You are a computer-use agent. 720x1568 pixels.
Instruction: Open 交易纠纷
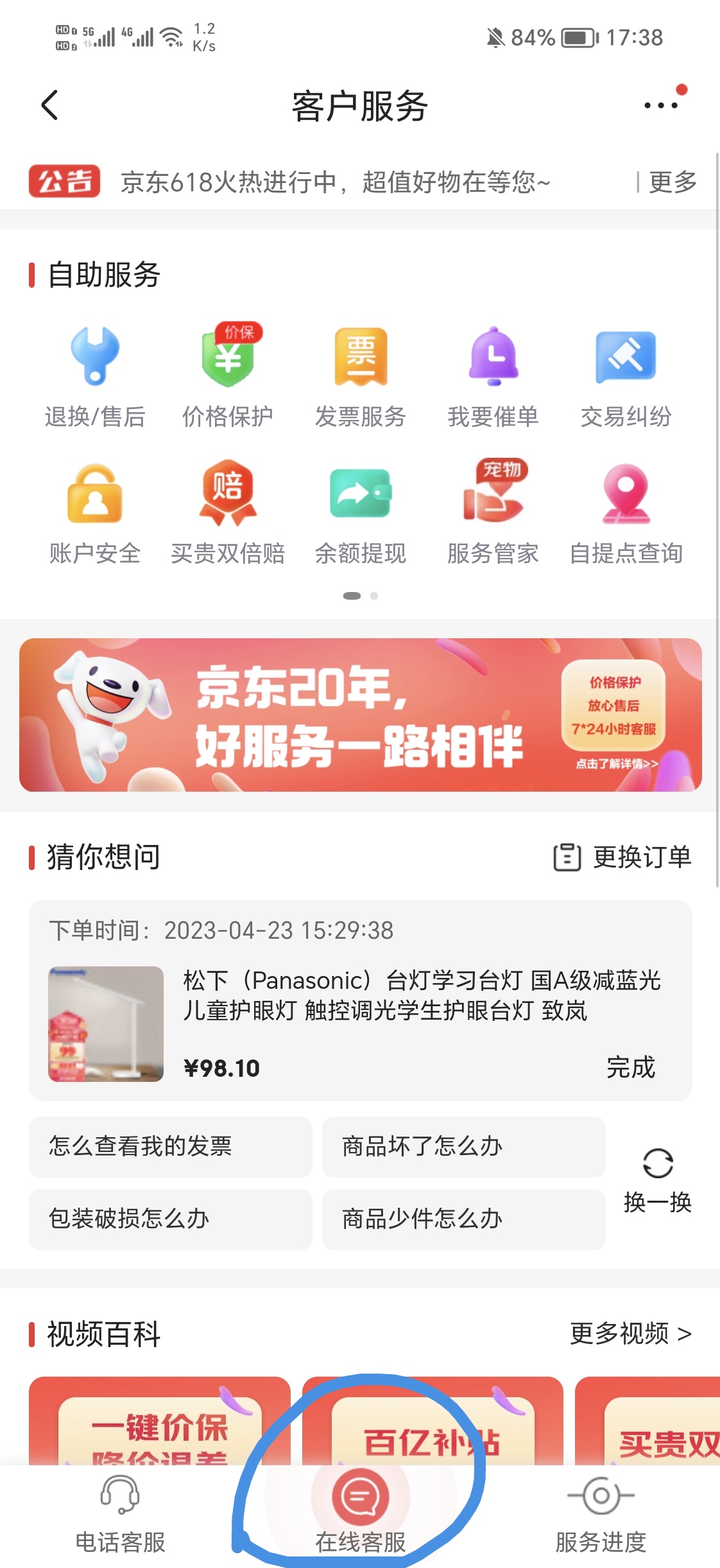click(626, 377)
